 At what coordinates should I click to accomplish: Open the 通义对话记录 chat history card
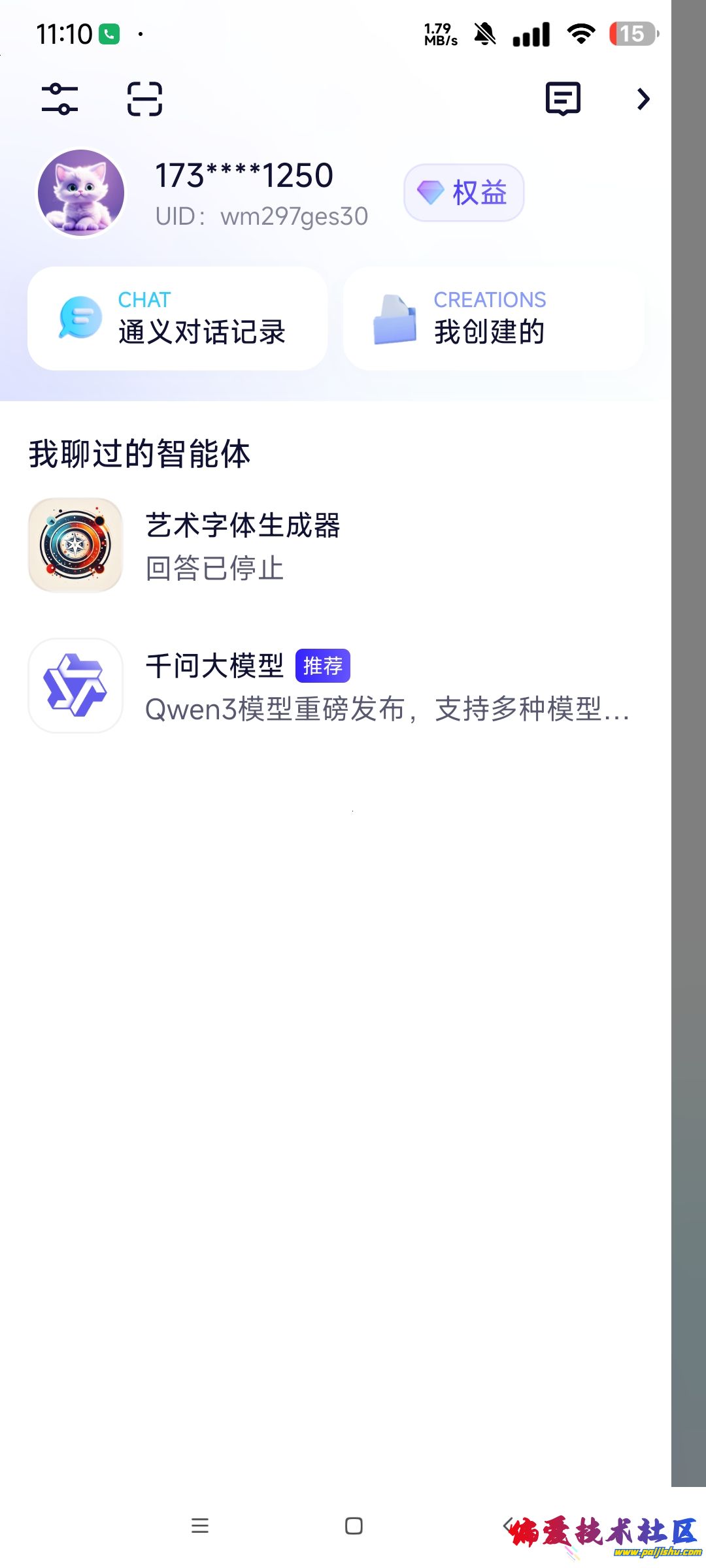[x=177, y=319]
